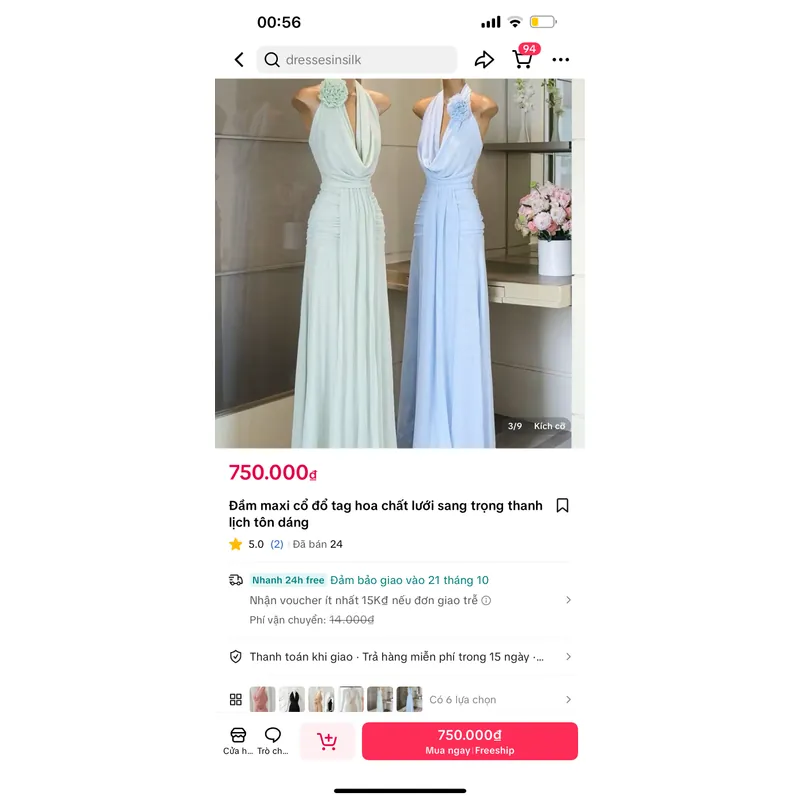Go back to the previous page
The height and width of the screenshot is (800, 800).
pyautogui.click(x=239, y=60)
